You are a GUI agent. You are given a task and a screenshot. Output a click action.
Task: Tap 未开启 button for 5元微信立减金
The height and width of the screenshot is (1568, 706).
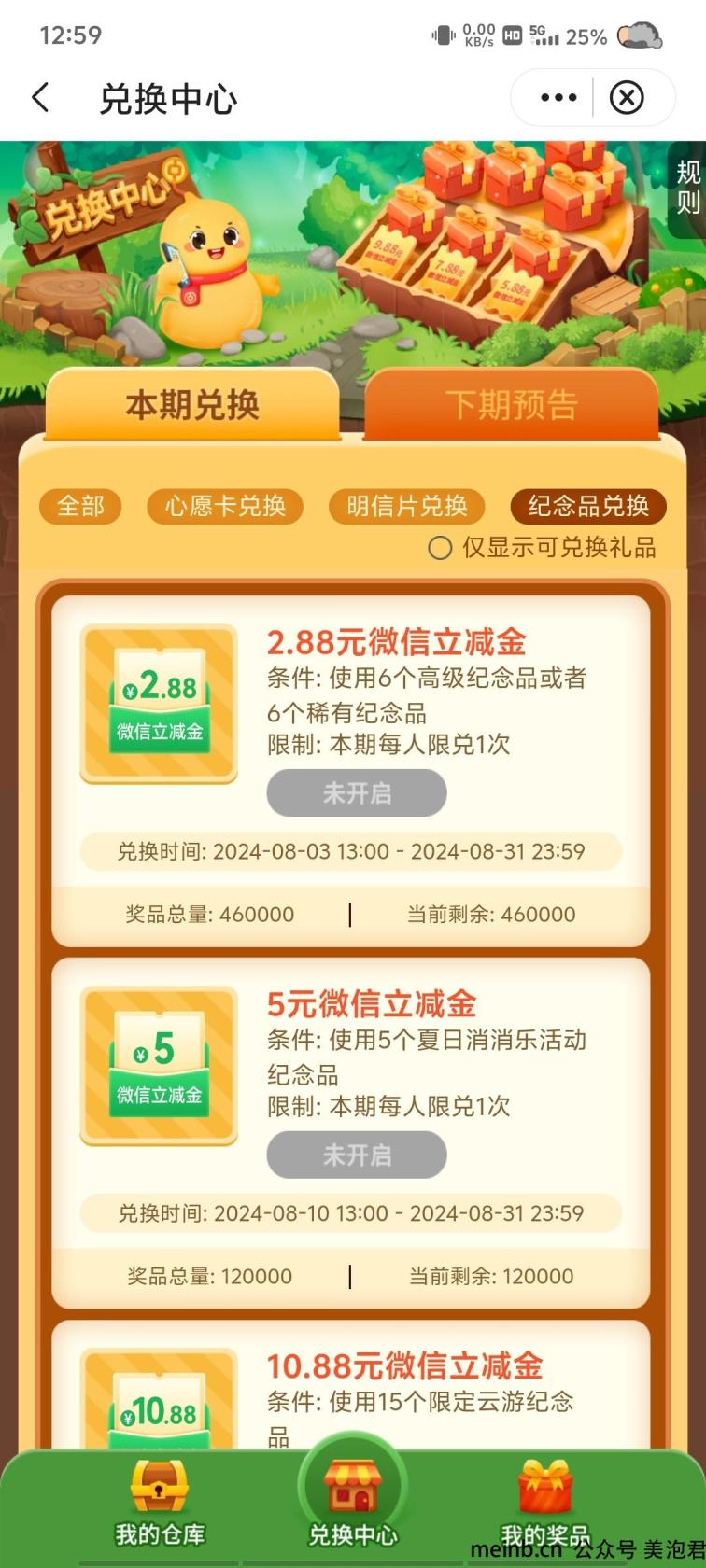[x=357, y=1155]
